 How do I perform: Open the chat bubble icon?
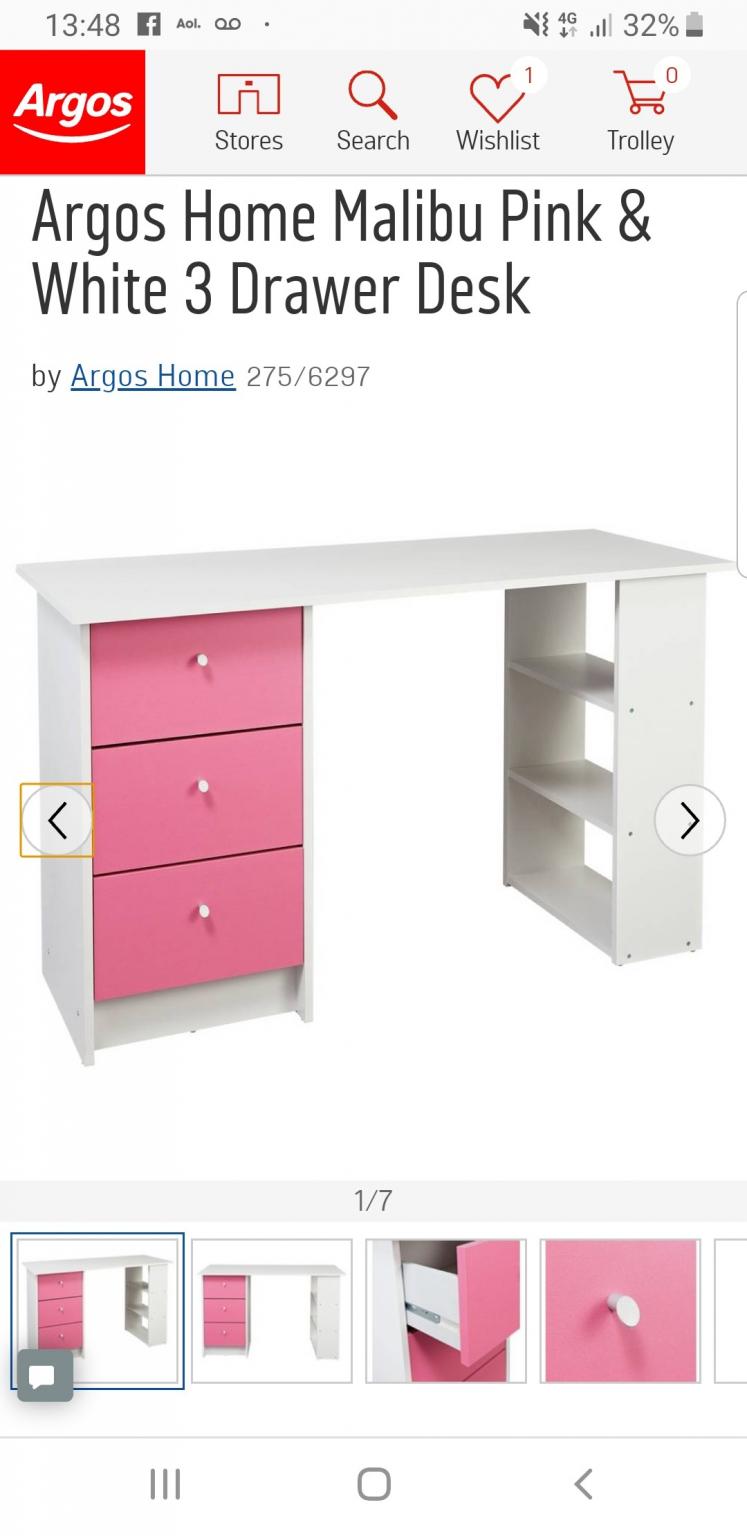44,1376
